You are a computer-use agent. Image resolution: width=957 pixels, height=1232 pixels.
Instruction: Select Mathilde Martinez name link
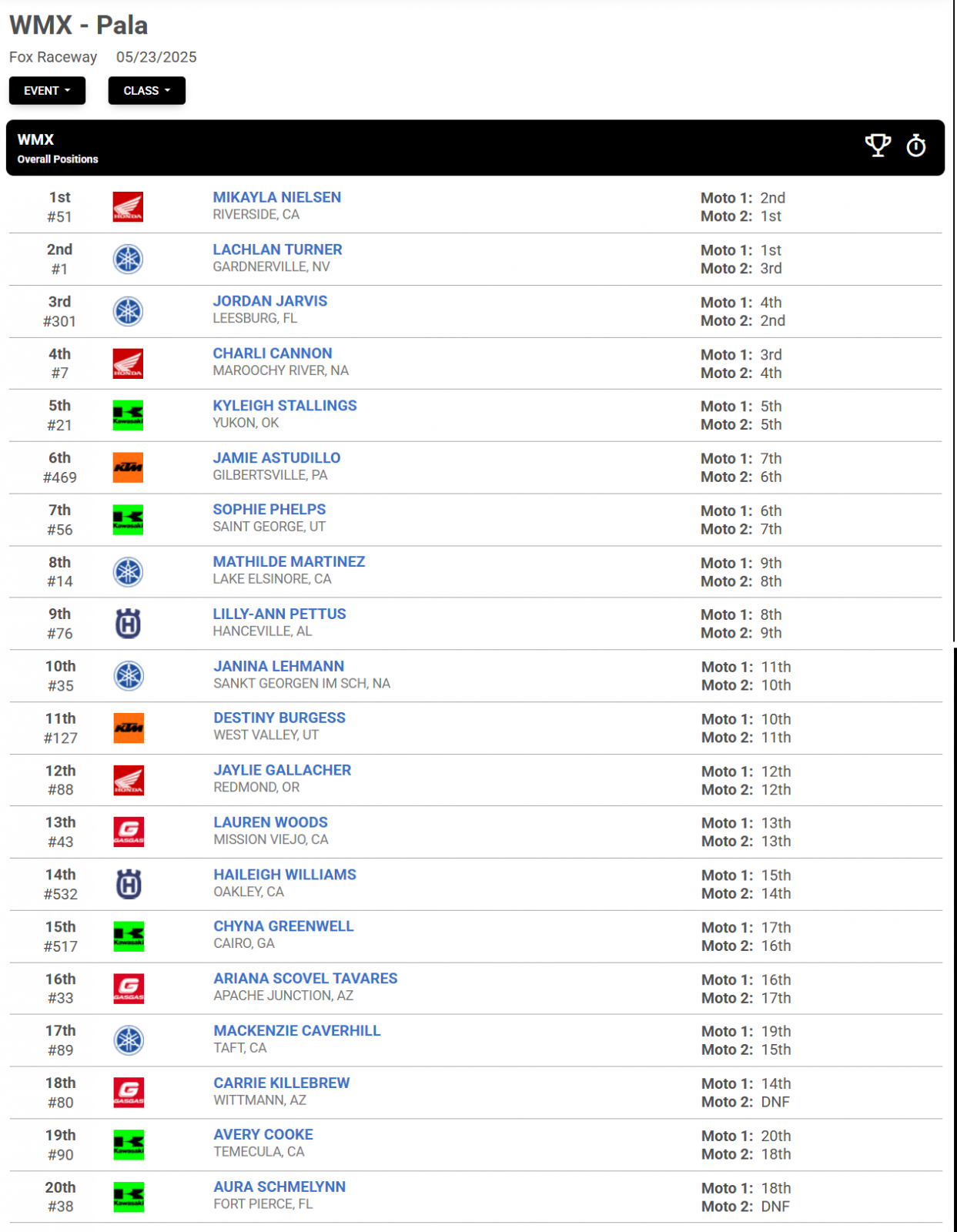289,562
